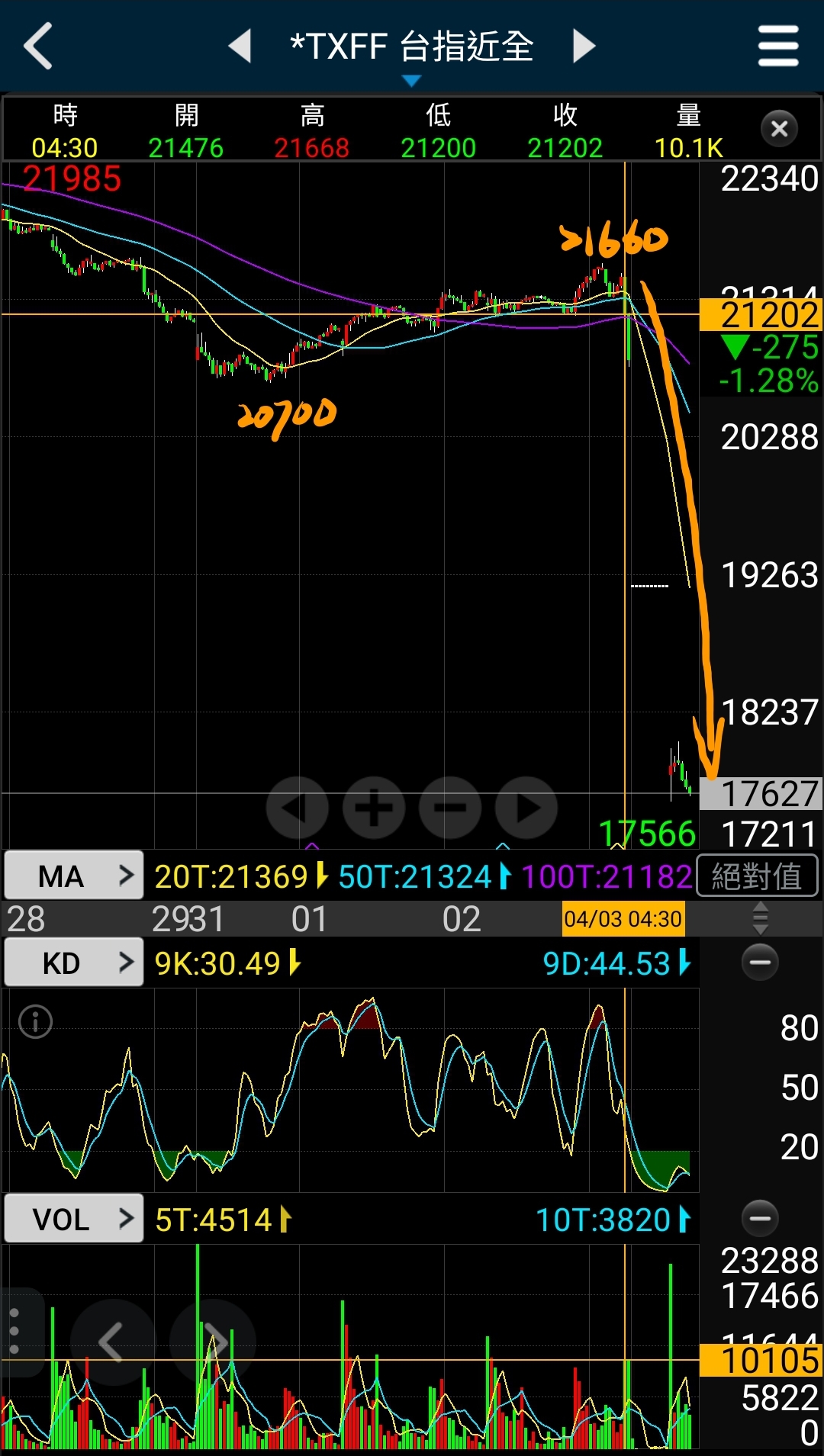Change the VOL indicator selector
Viewport: 824px width, 1456px height.
(x=74, y=1219)
